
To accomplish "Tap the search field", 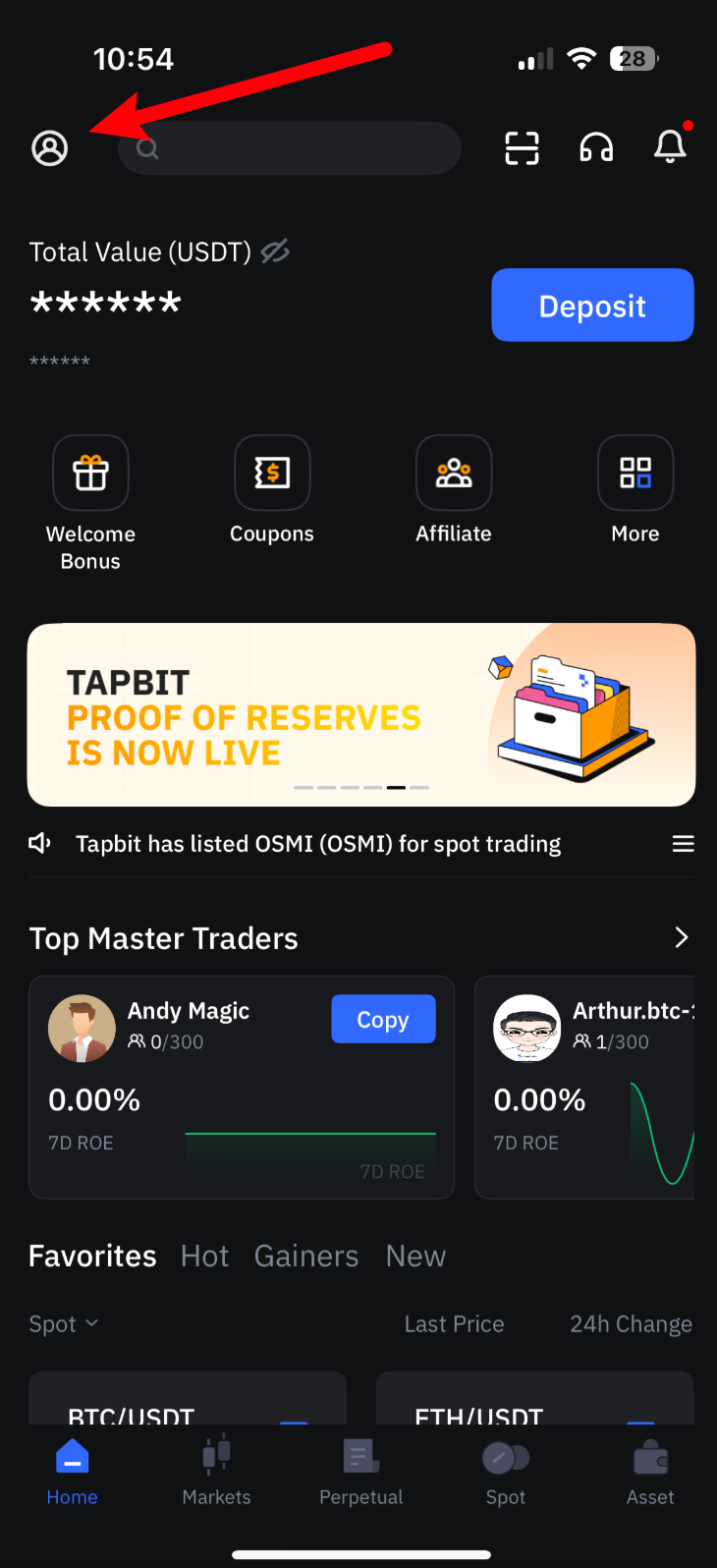I will coord(290,148).
